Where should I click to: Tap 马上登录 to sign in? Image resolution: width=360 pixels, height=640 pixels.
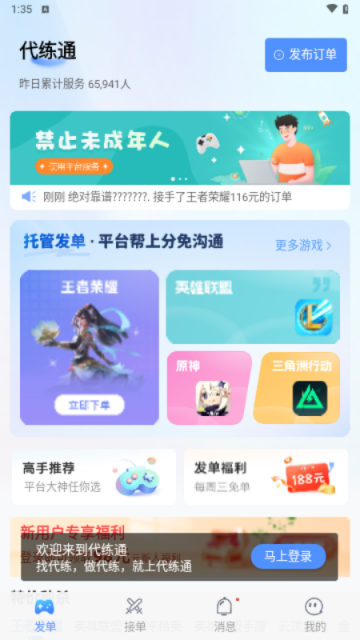(288, 556)
